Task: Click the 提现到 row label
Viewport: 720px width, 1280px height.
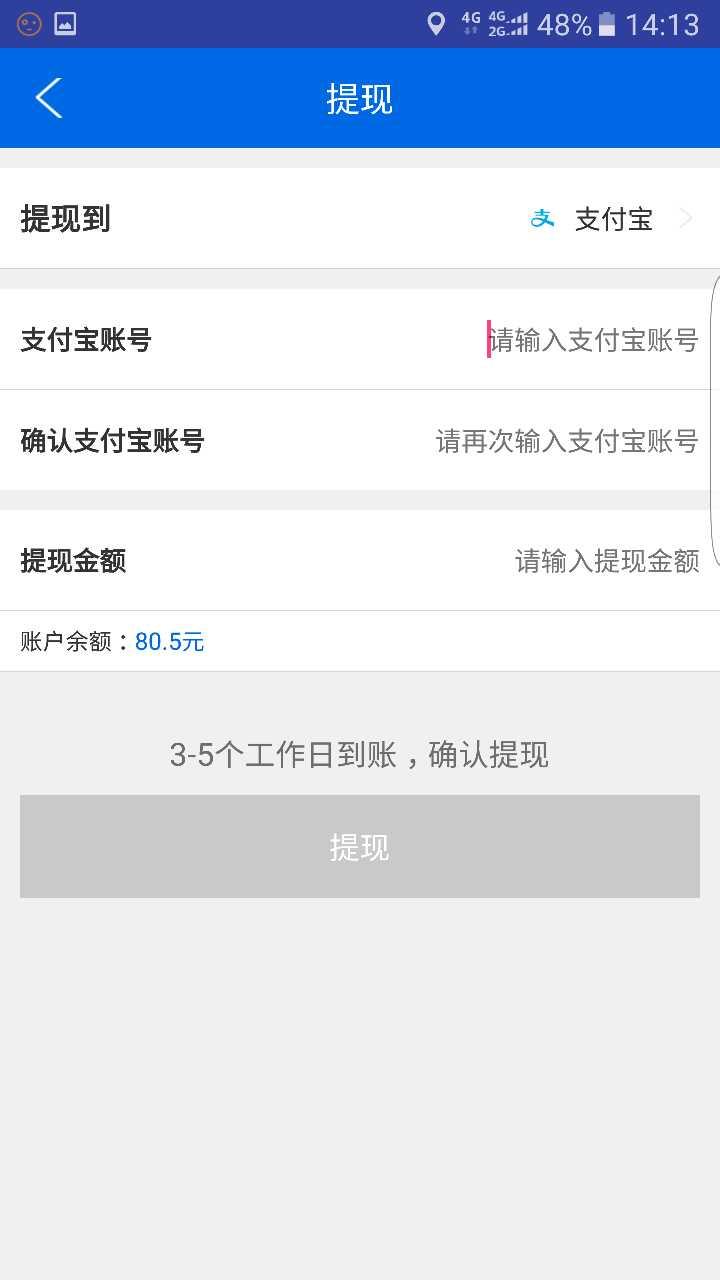Action: (66, 219)
